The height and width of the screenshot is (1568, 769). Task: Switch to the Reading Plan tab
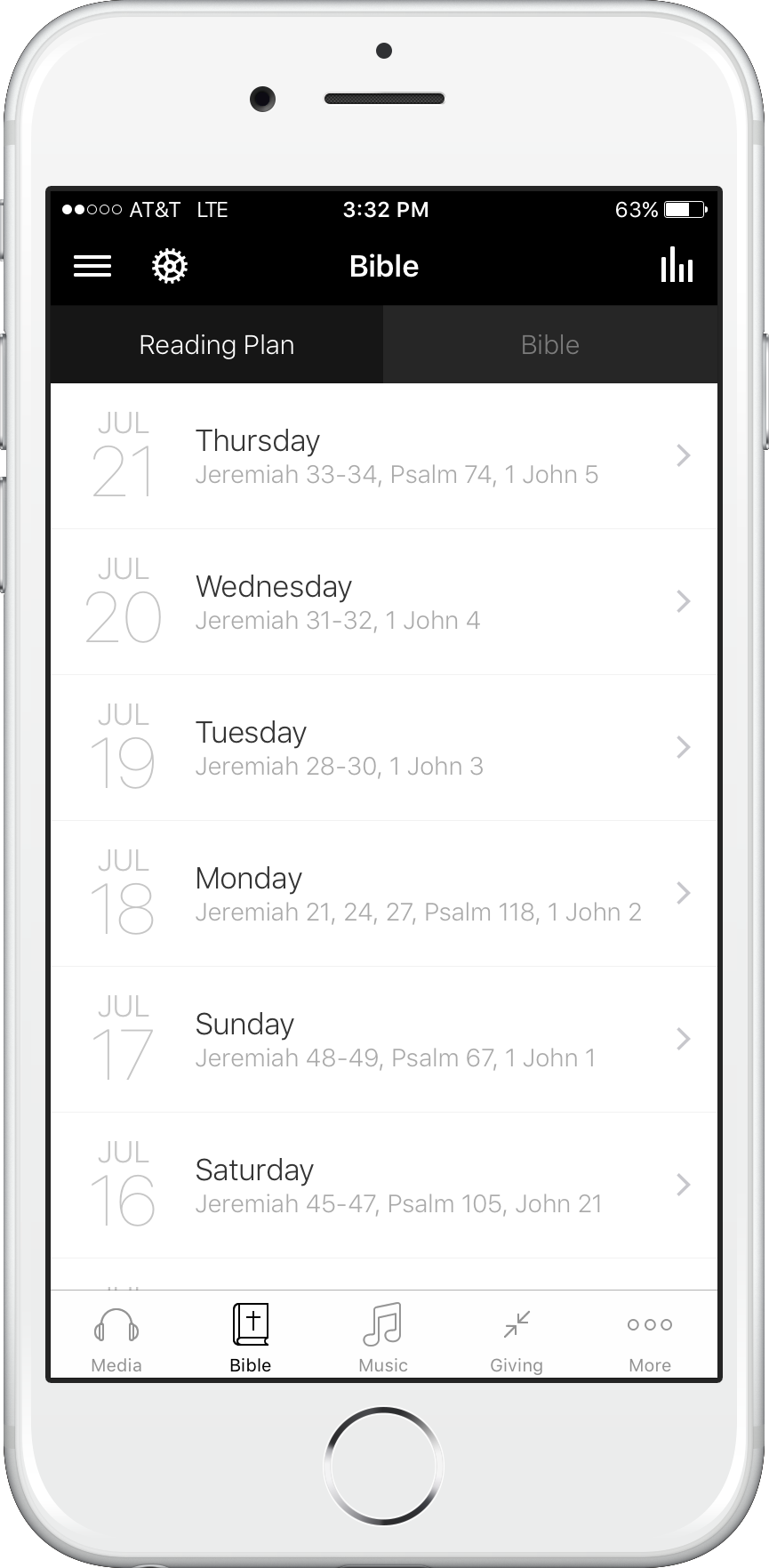(x=217, y=345)
